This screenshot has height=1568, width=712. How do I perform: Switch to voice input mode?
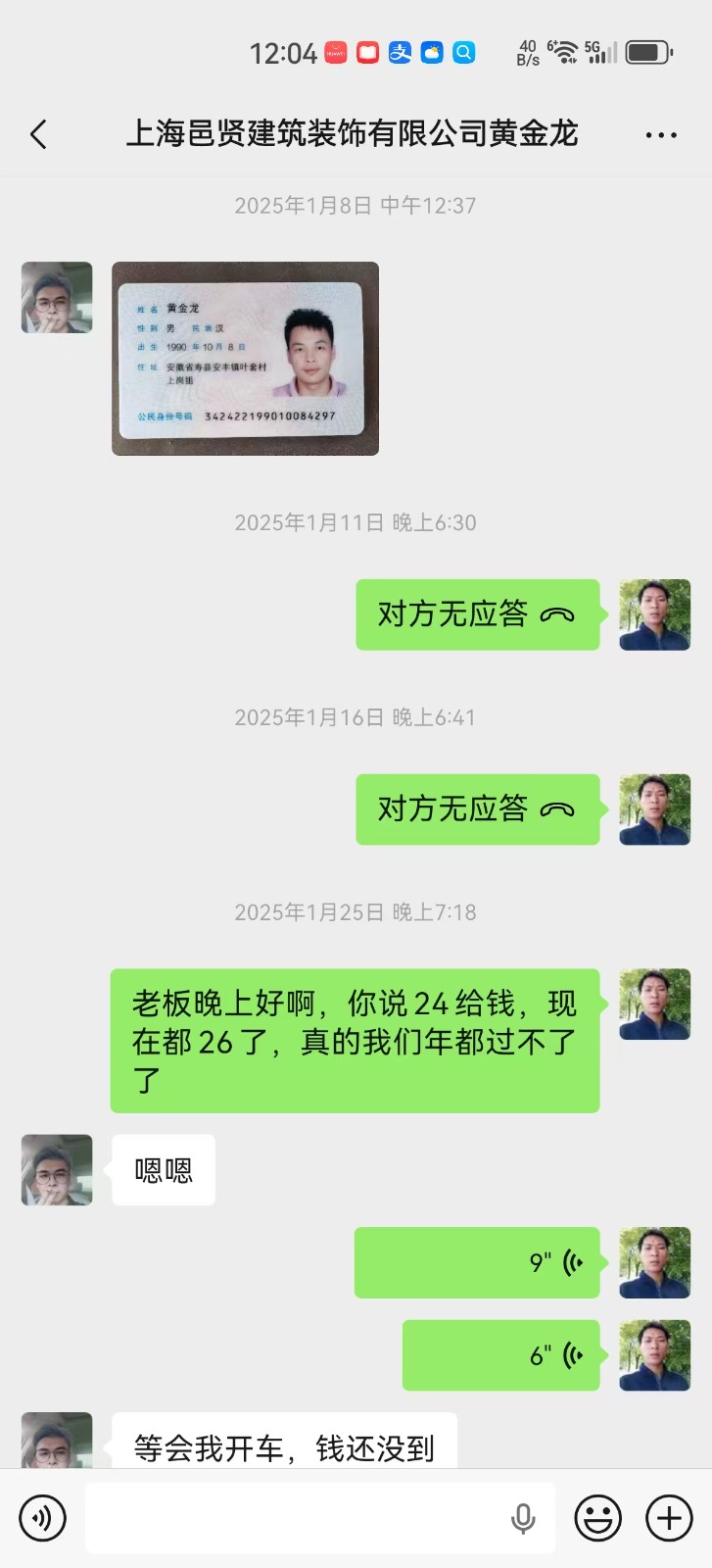coord(42,1518)
